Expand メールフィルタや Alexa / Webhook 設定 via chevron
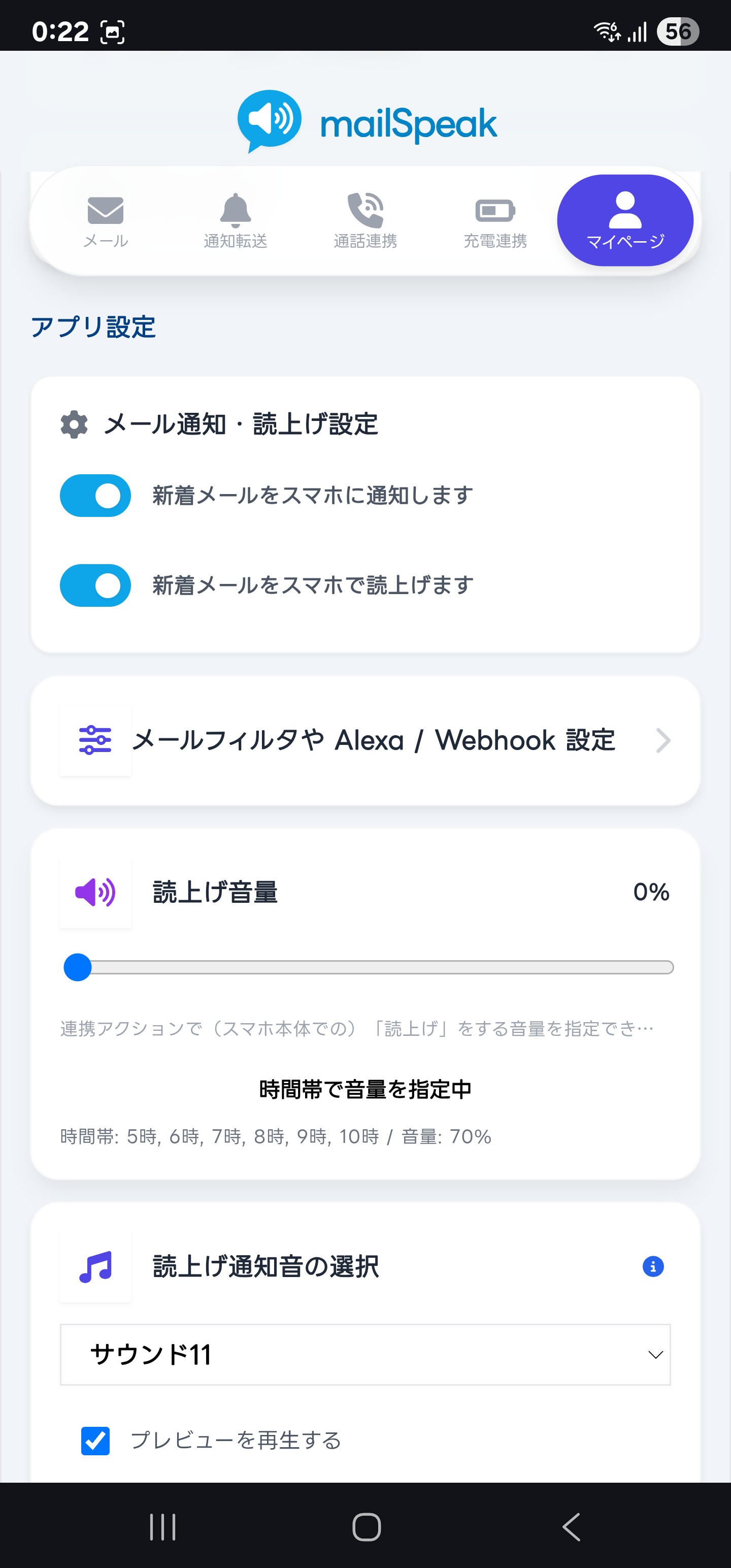 click(663, 741)
